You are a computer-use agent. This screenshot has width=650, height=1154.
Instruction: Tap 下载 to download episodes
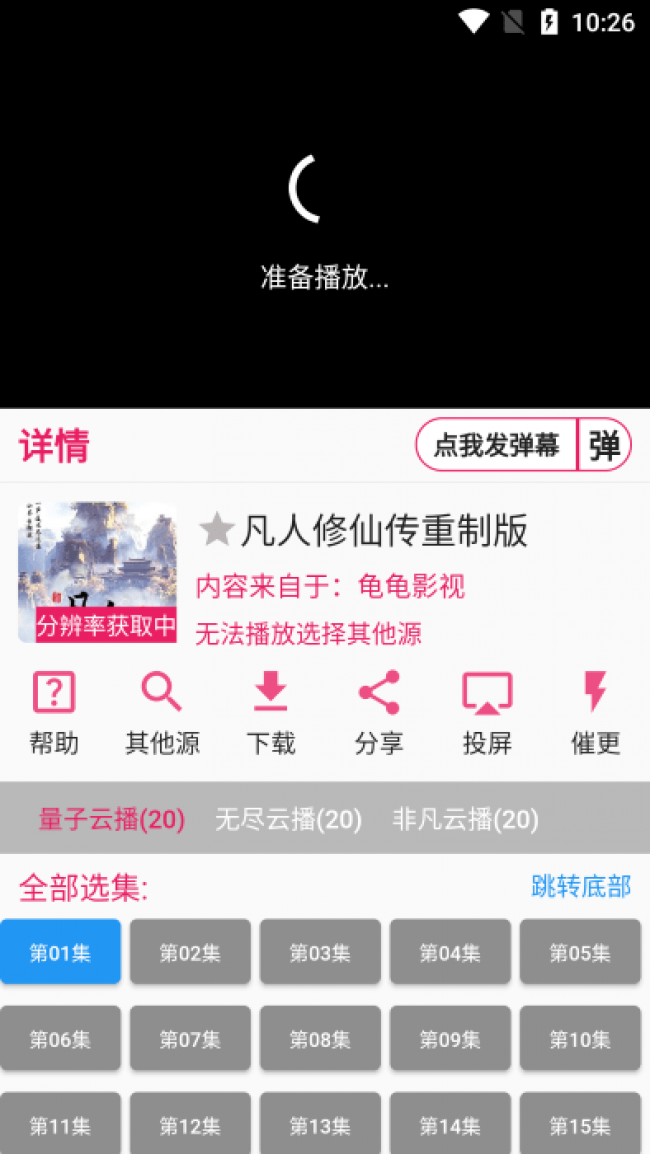coord(270,713)
